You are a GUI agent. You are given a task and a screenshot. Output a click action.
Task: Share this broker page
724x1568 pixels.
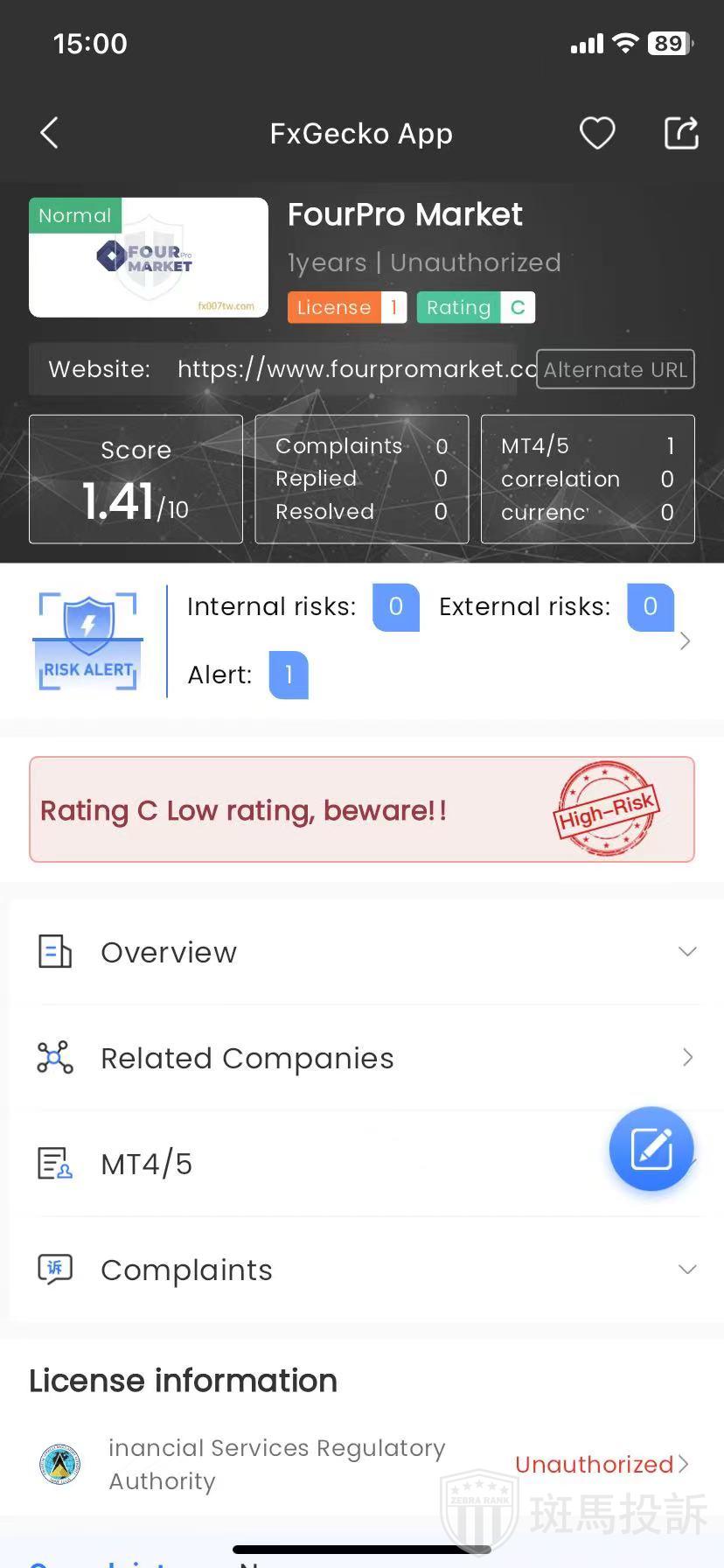pos(681,134)
